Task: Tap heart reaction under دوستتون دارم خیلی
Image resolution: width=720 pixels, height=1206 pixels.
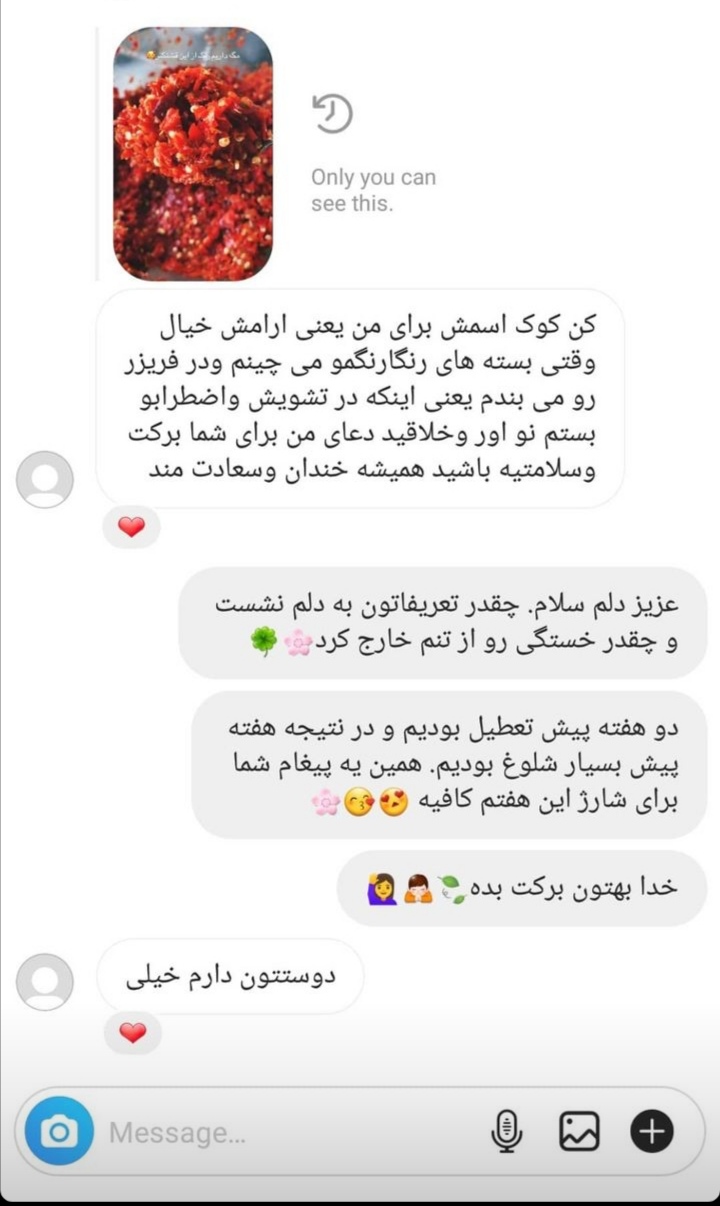Action: (132, 1032)
